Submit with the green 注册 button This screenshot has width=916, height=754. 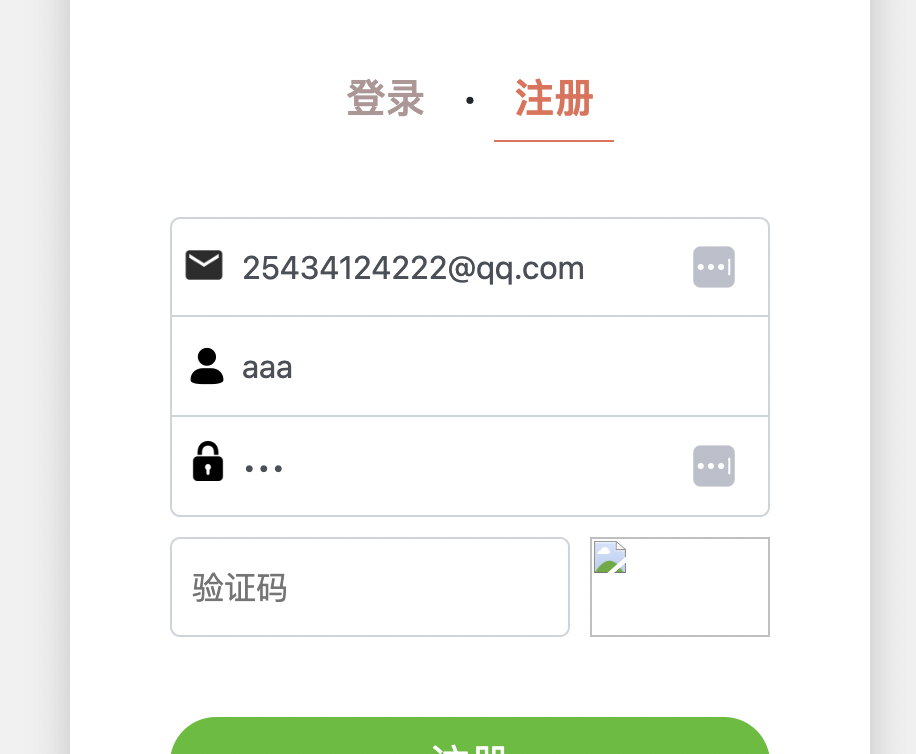click(470, 740)
